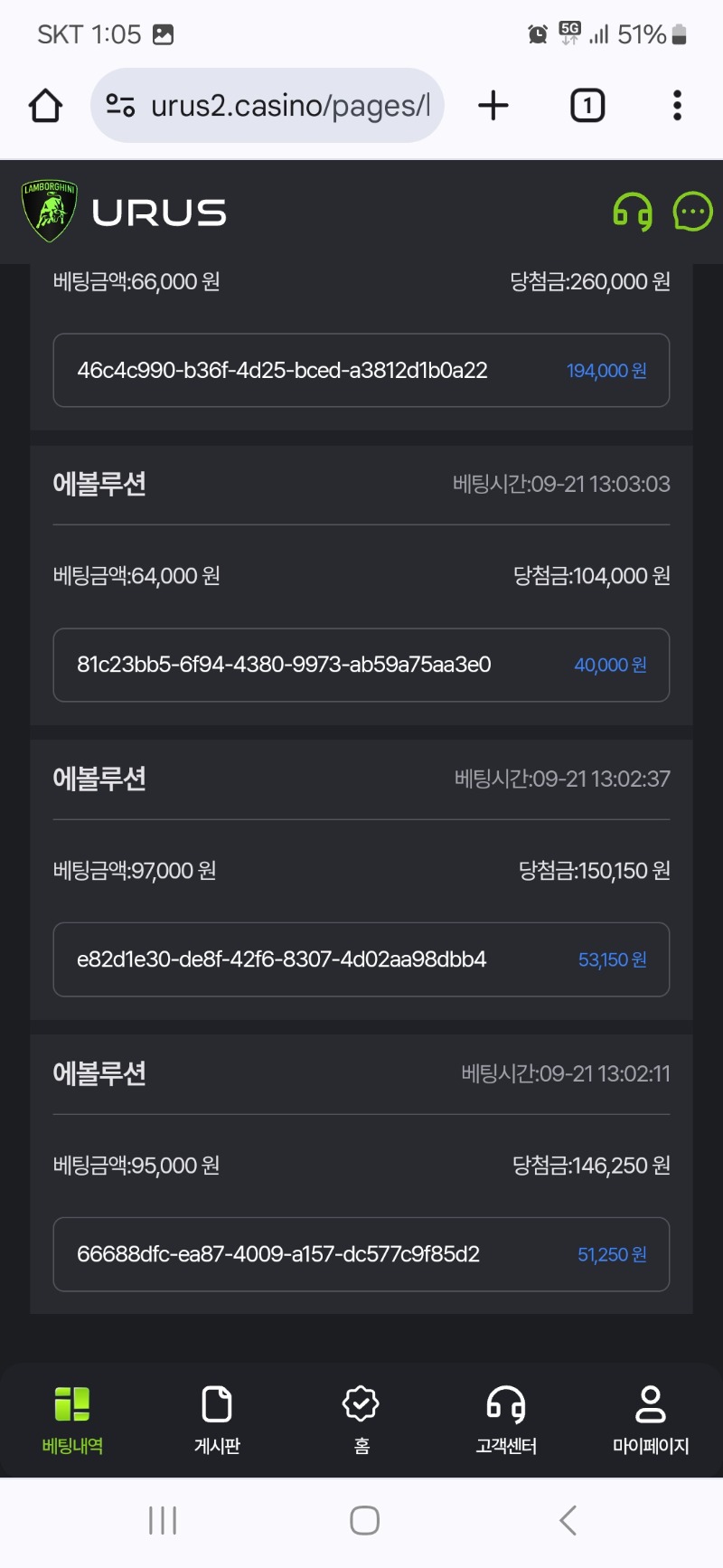Screen dimensions: 723x1568
Task: Open the headset support icon in header
Action: 633,213
